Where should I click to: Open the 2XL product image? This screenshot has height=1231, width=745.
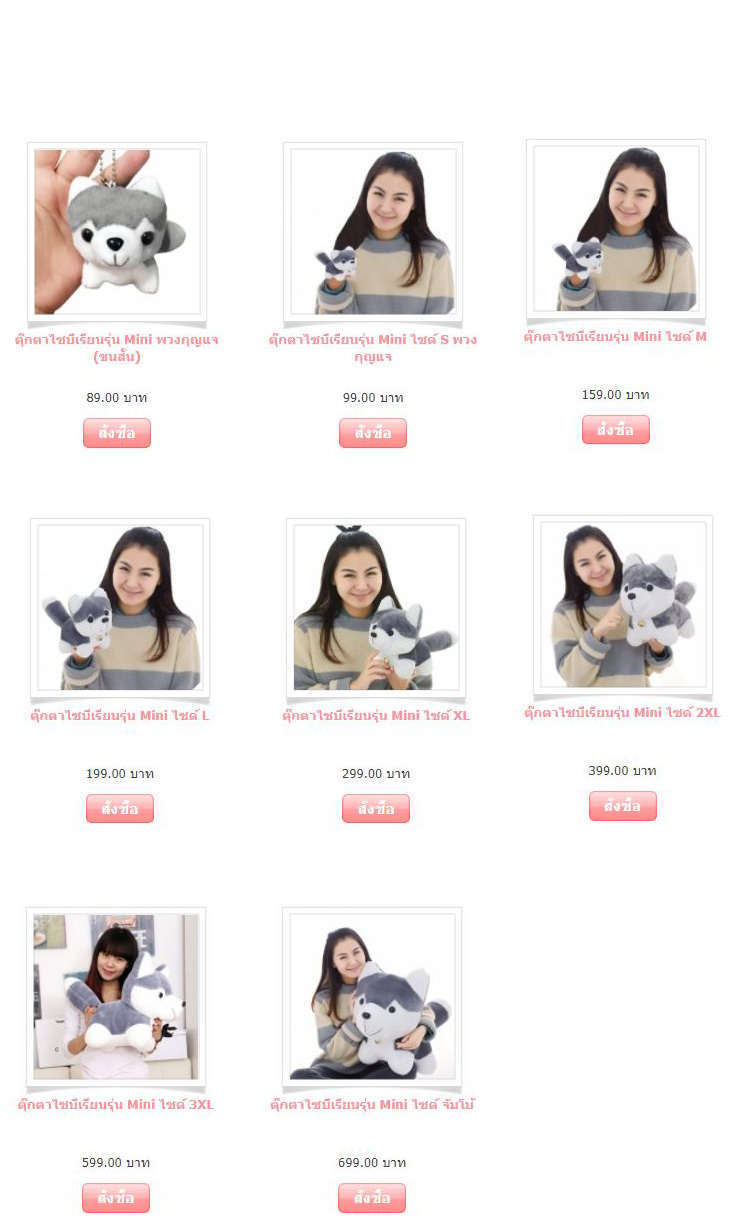tap(623, 605)
